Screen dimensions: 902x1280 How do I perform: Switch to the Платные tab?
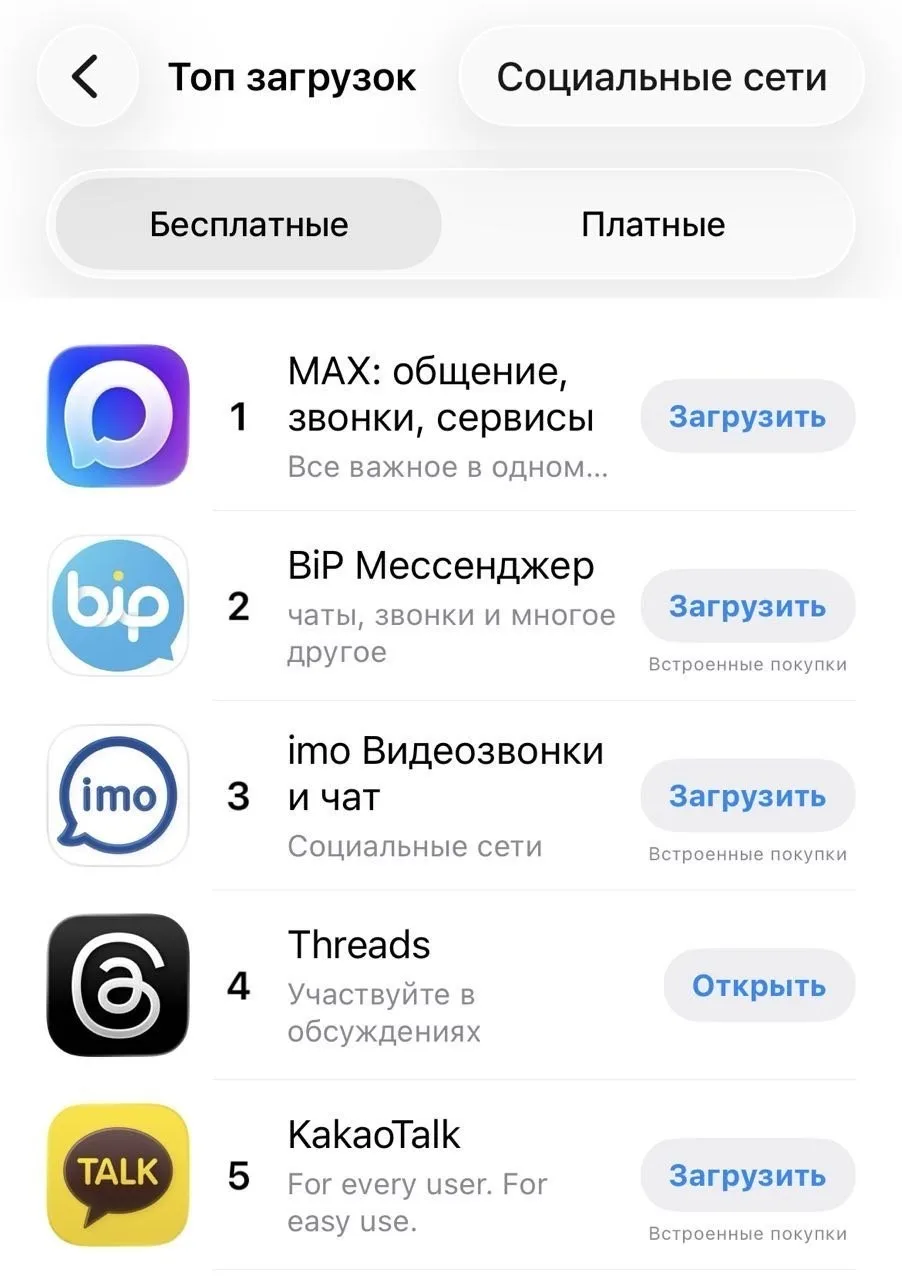coord(653,224)
